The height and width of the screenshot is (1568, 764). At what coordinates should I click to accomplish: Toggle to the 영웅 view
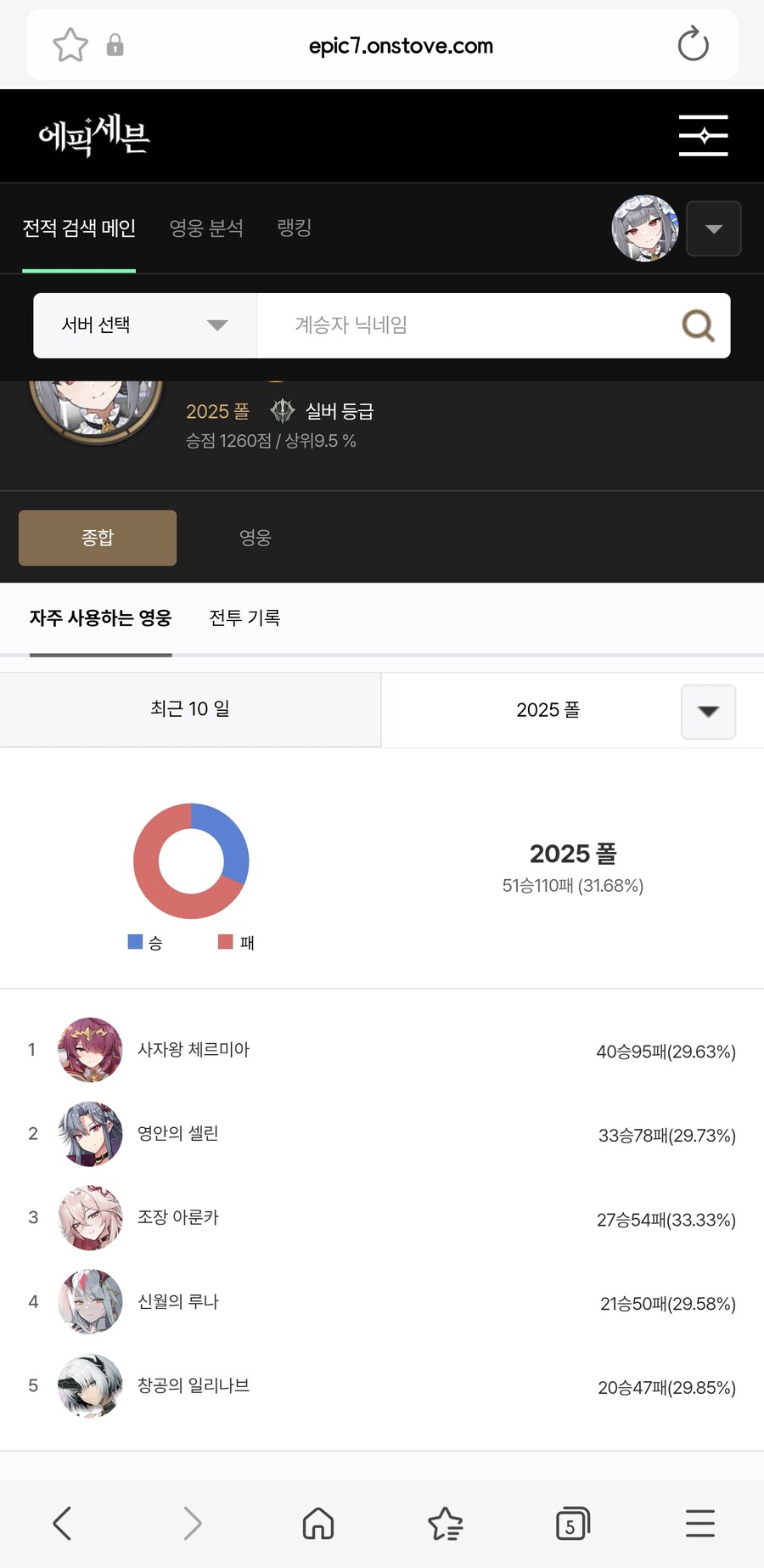click(255, 537)
